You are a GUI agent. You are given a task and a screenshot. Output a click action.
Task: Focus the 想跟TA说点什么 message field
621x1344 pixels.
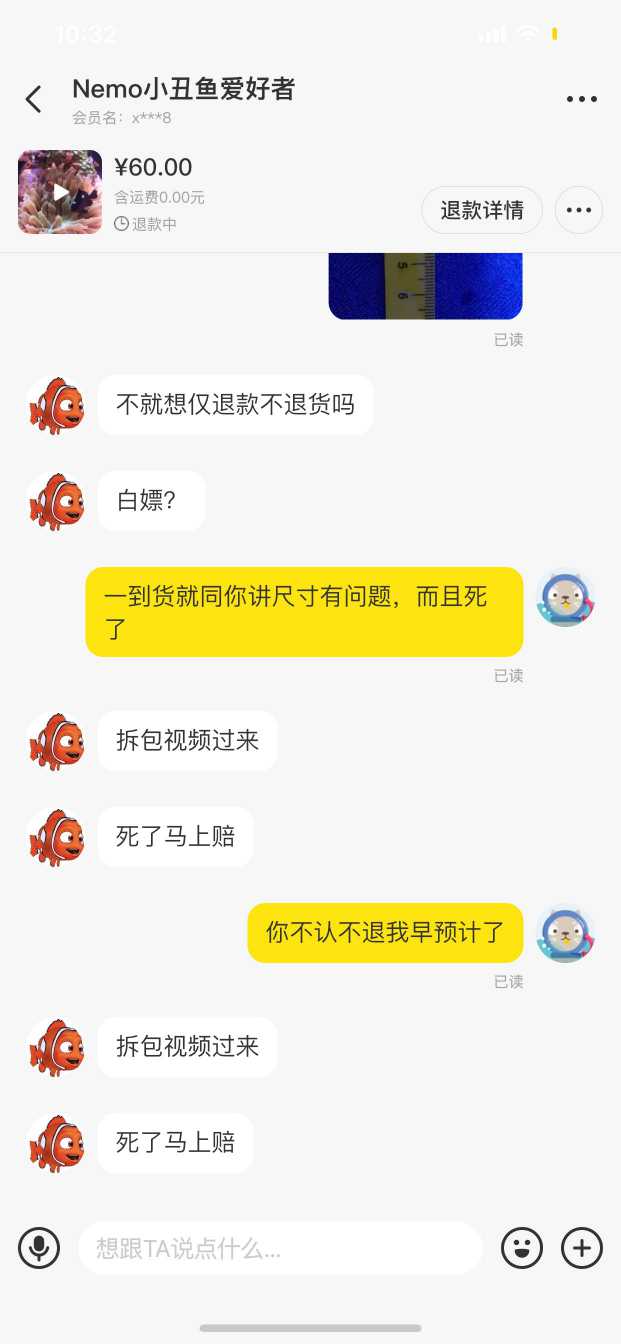[280, 1247]
